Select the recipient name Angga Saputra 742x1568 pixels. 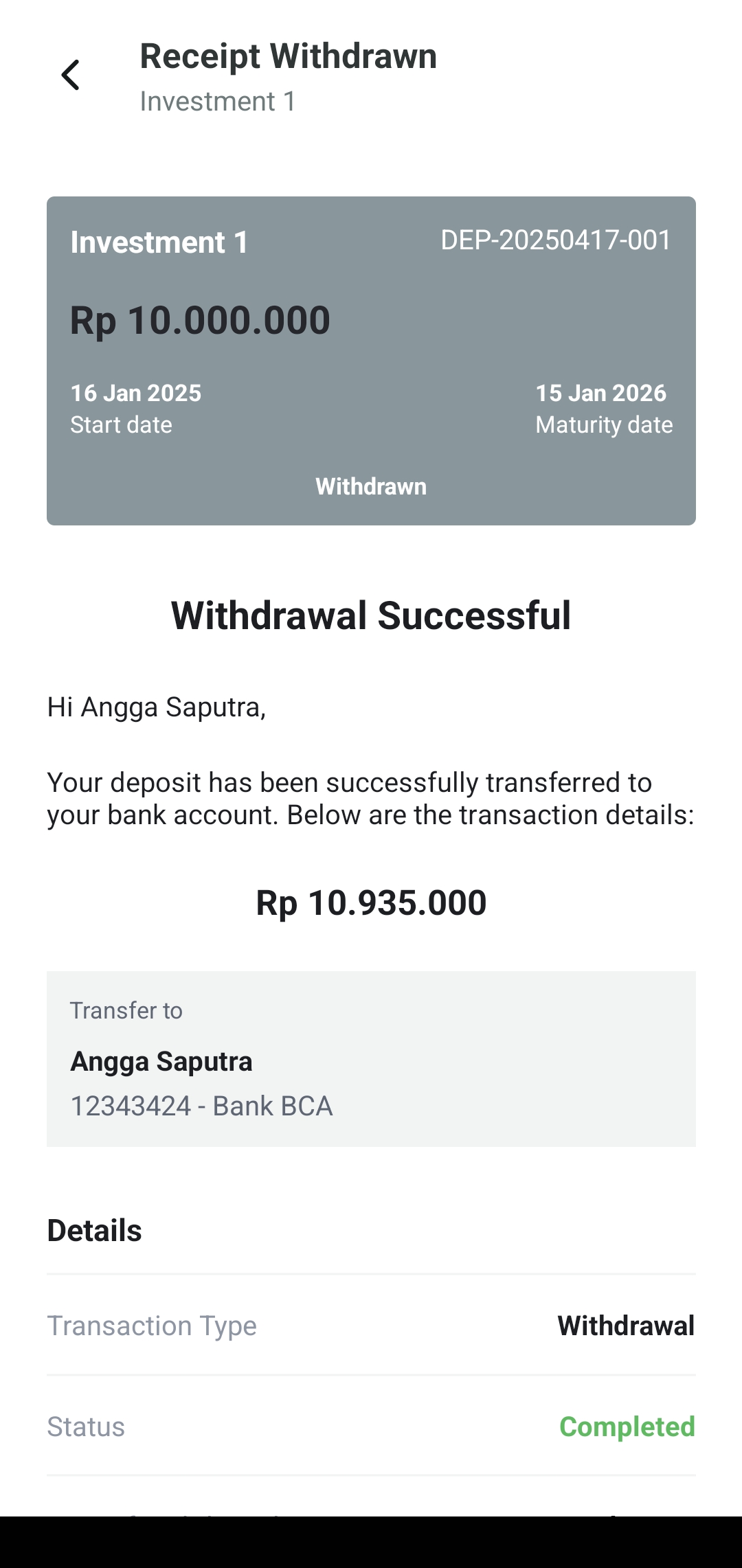coord(161,1060)
